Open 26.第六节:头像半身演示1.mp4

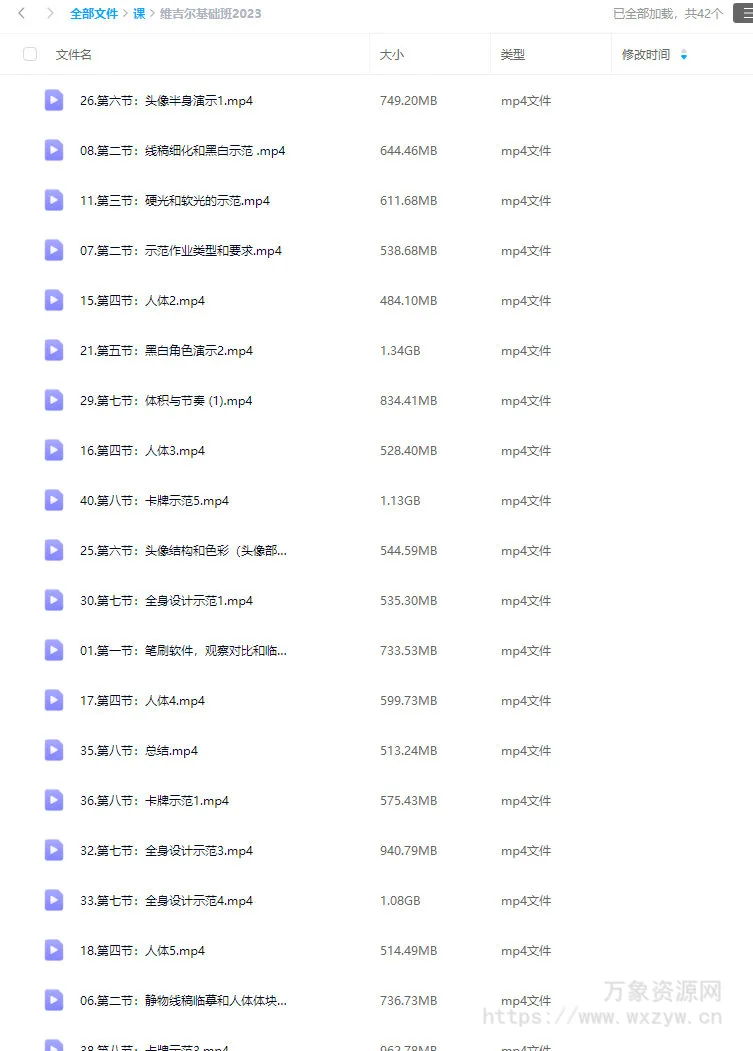[x=166, y=101]
